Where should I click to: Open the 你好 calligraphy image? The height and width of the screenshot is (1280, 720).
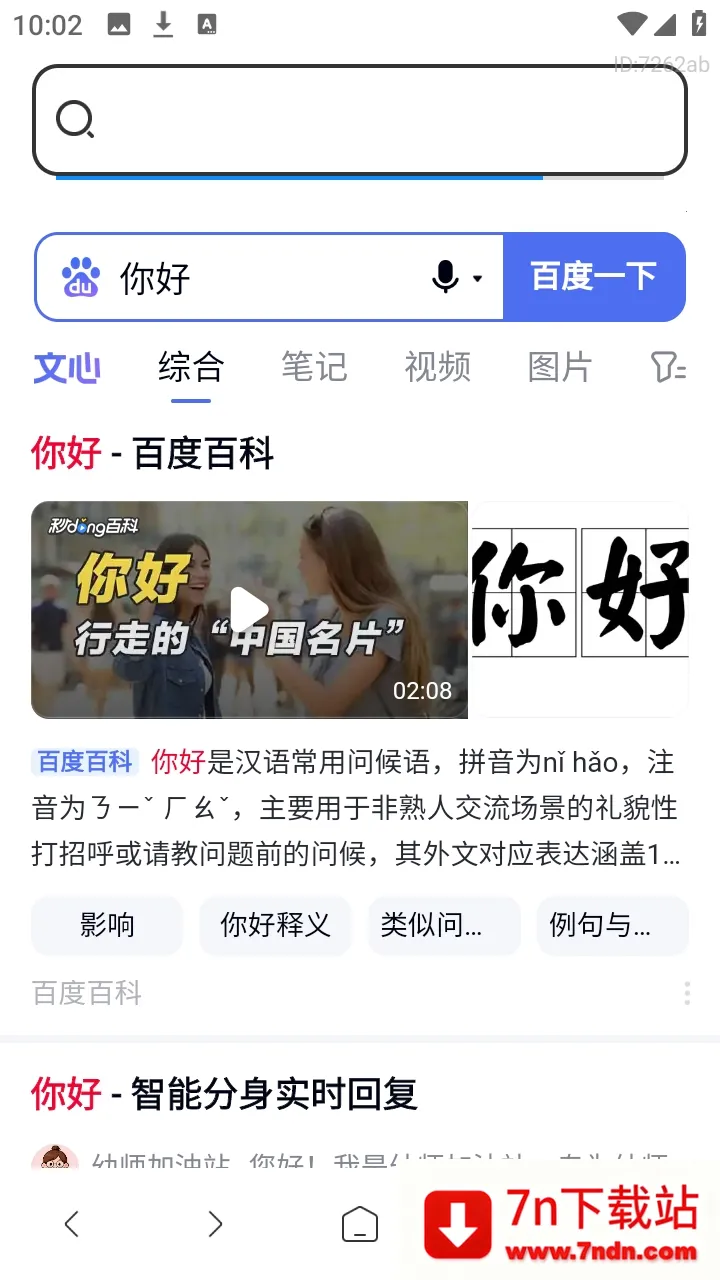pyautogui.click(x=580, y=609)
